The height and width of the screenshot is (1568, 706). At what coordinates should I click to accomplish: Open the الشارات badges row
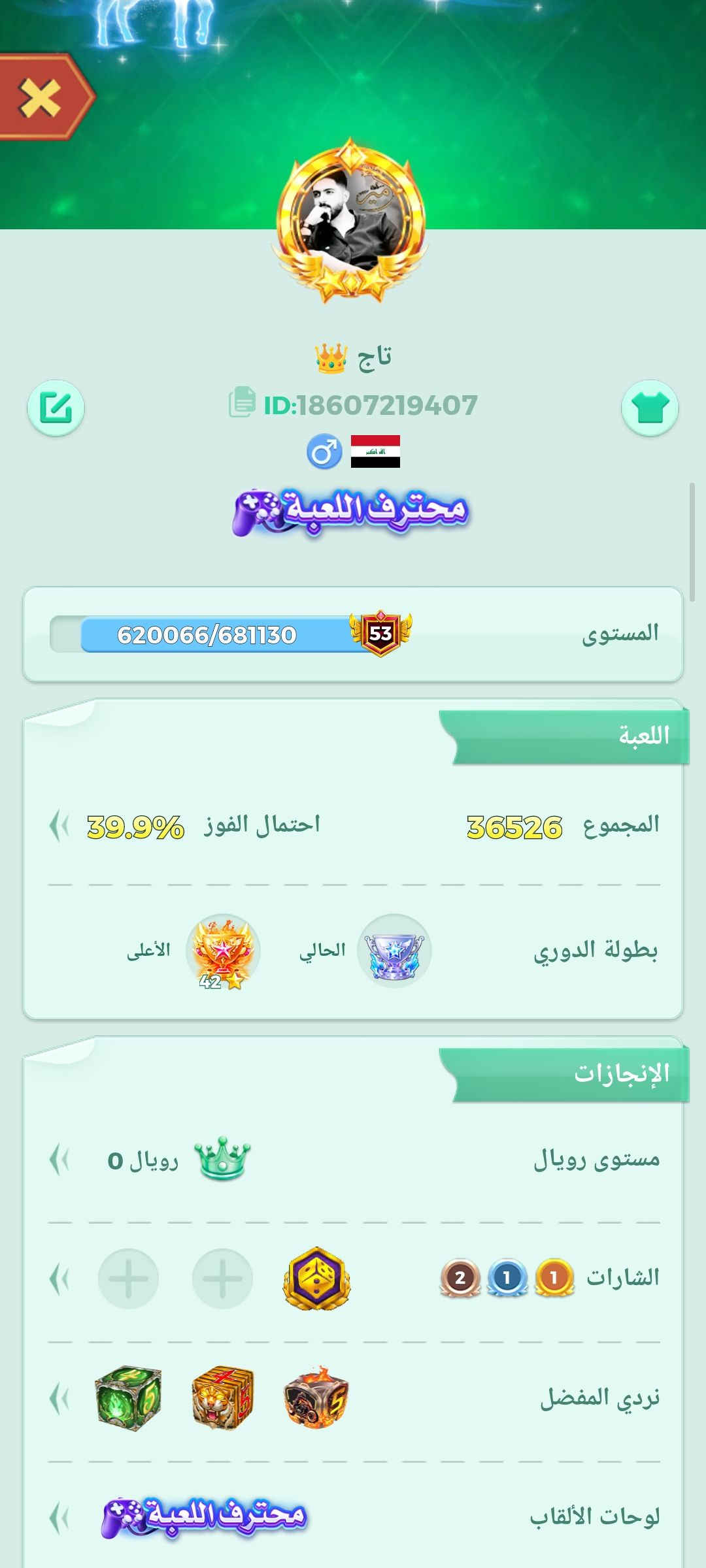coord(59,1279)
